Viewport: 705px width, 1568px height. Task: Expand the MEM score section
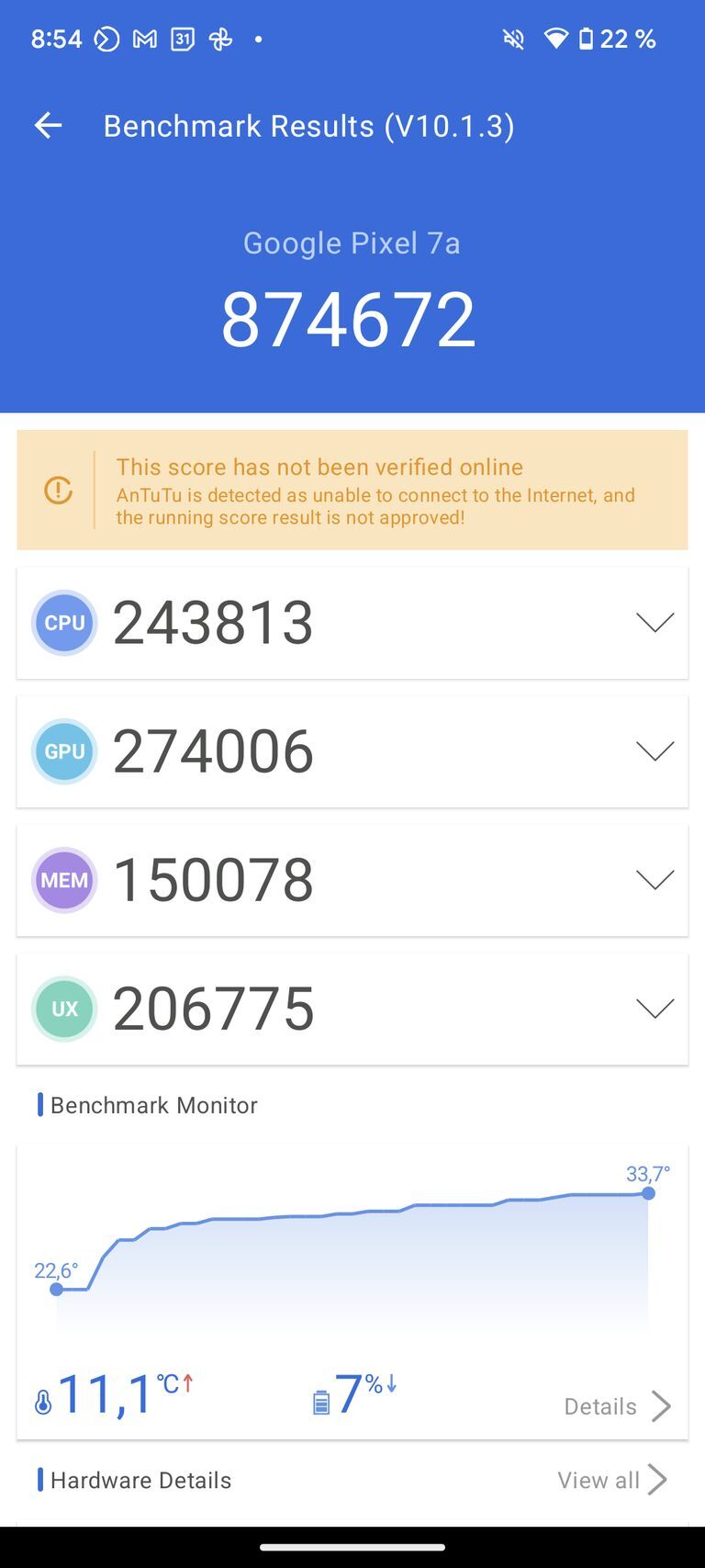[x=655, y=880]
